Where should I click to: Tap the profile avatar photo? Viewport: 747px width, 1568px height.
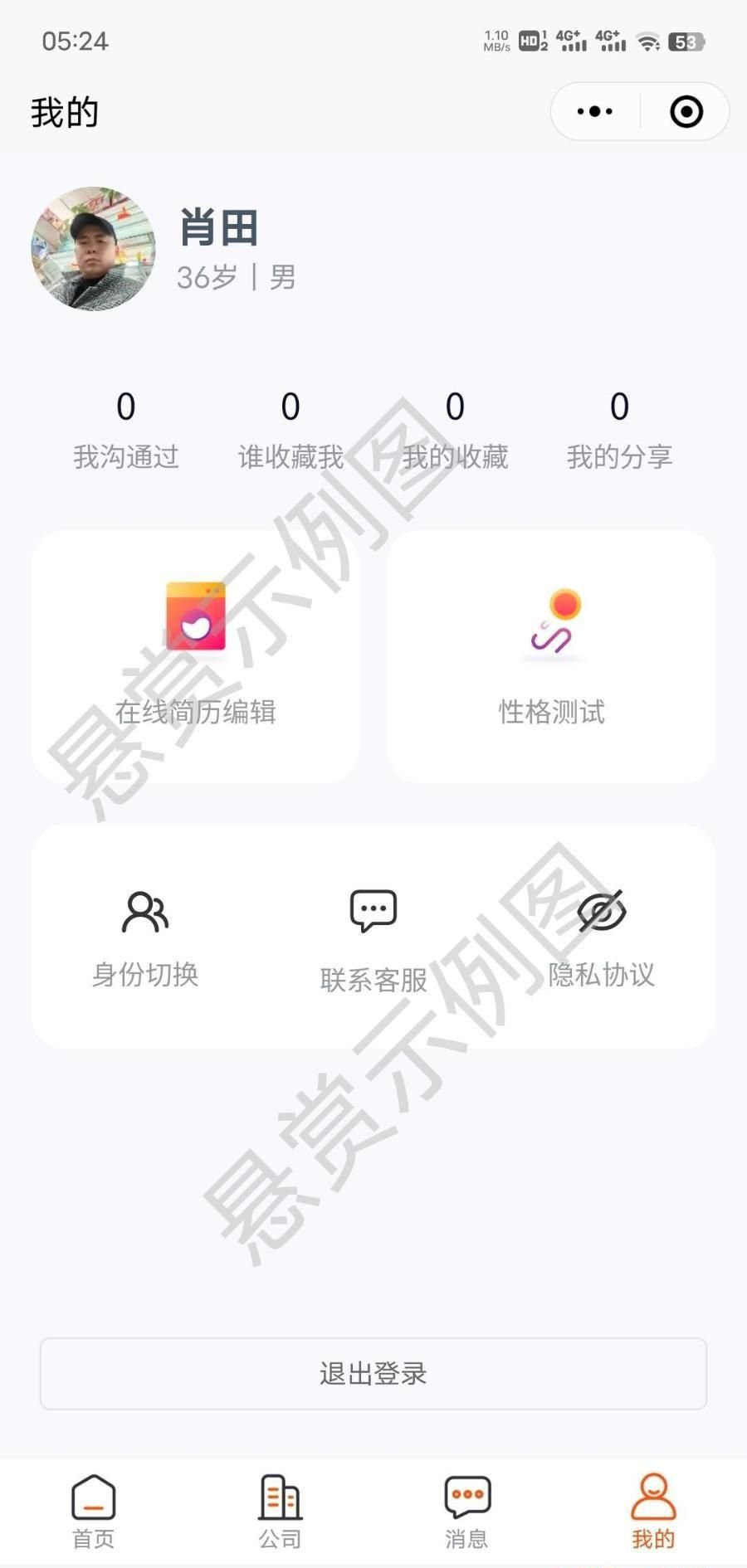click(x=93, y=249)
